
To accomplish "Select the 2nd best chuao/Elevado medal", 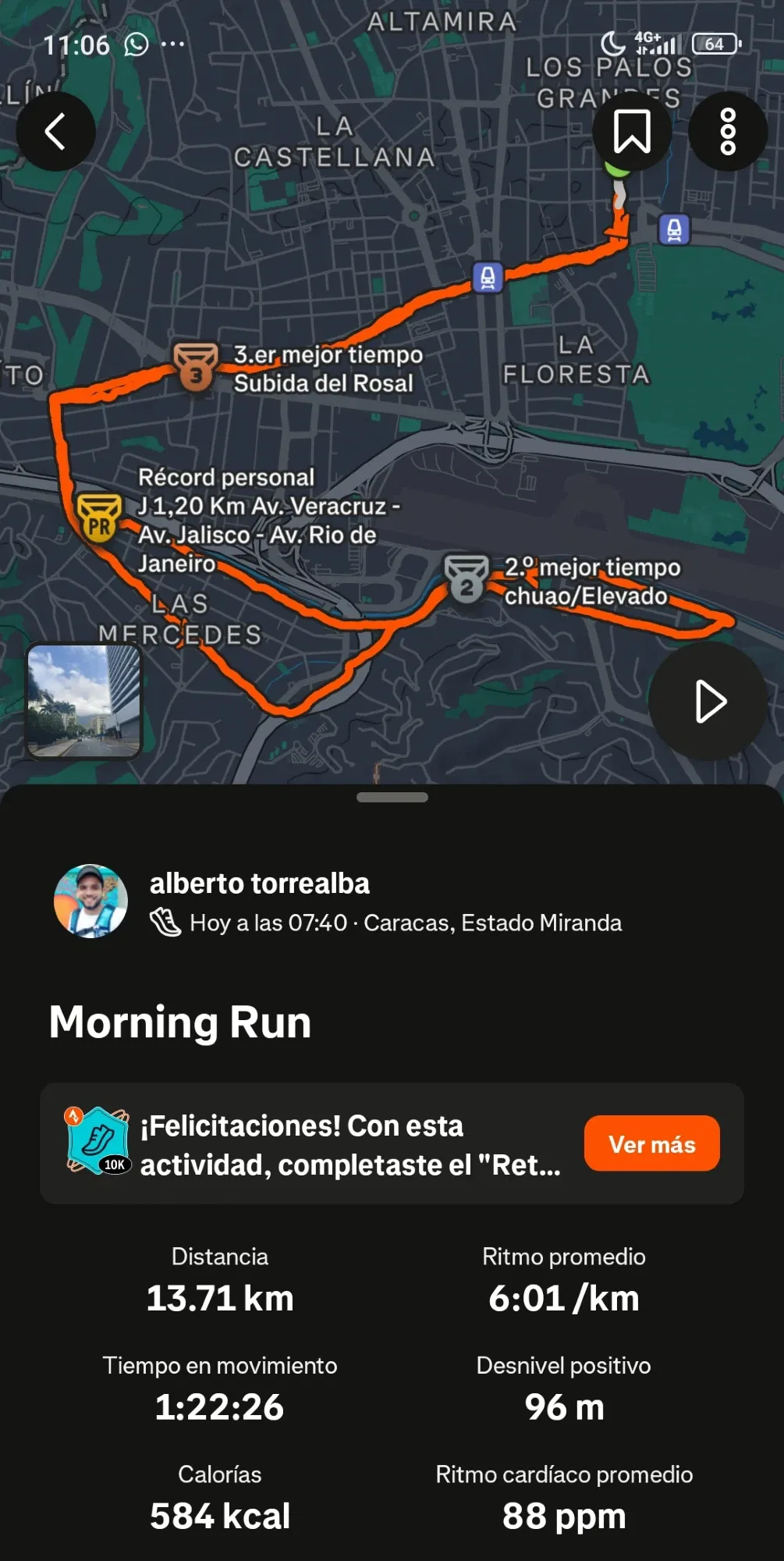I will coord(466,579).
